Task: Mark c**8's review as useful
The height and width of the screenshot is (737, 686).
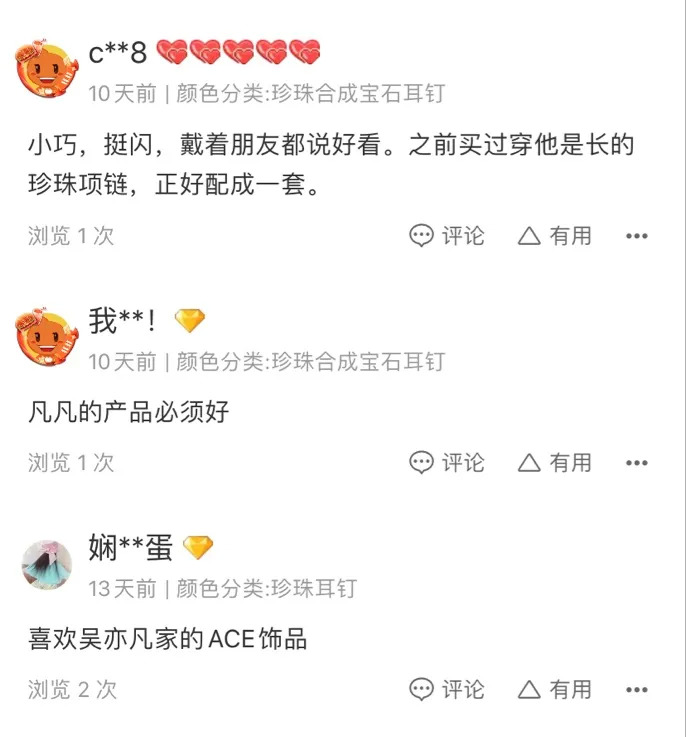Action: 554,235
